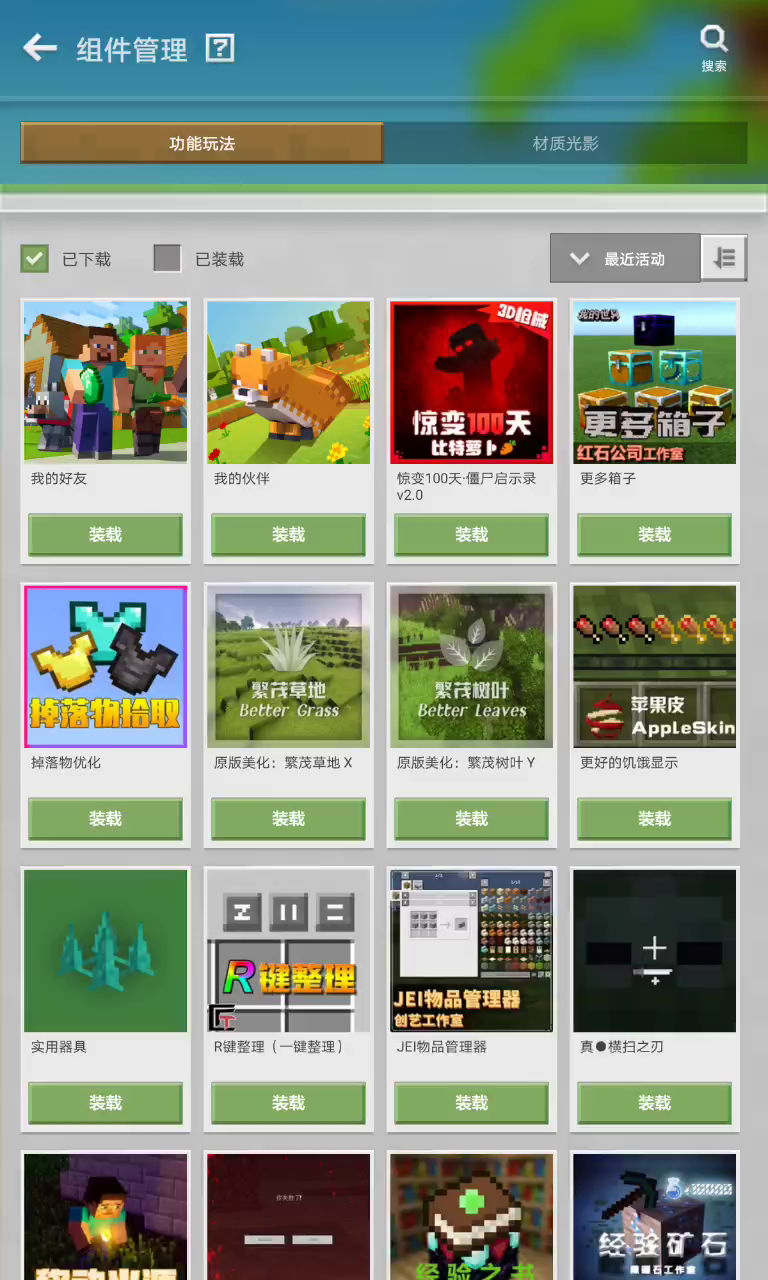Expand the 最近活动 sort dropdown
Screen dimensions: 768x1280
click(624, 259)
